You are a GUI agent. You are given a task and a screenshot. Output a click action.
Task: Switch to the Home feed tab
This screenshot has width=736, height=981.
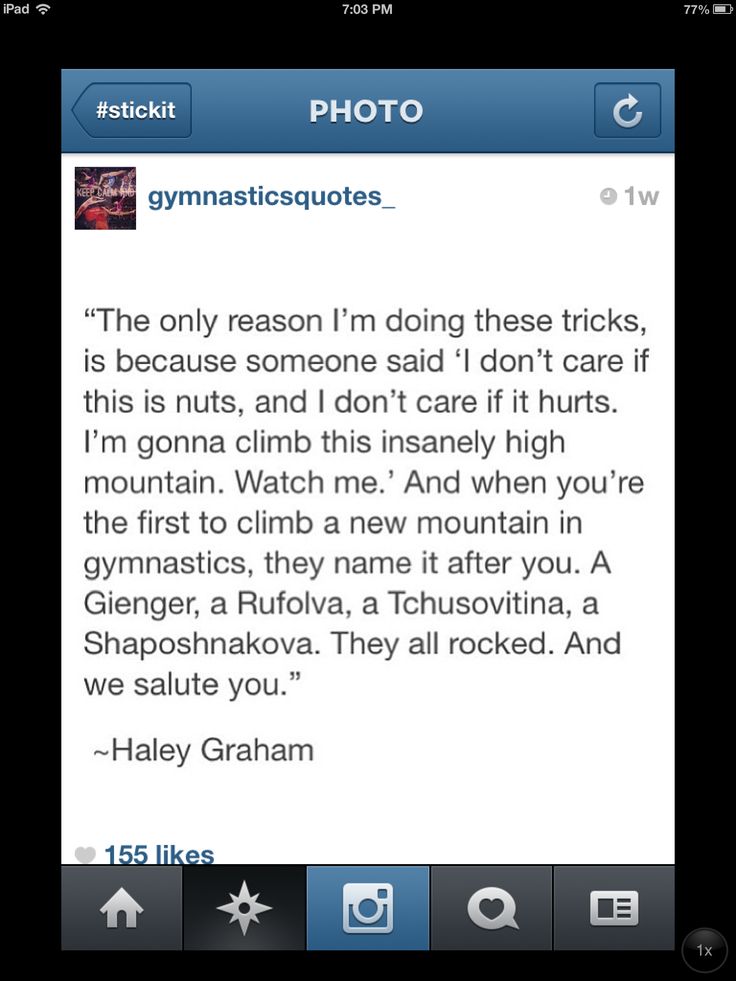(x=122, y=908)
